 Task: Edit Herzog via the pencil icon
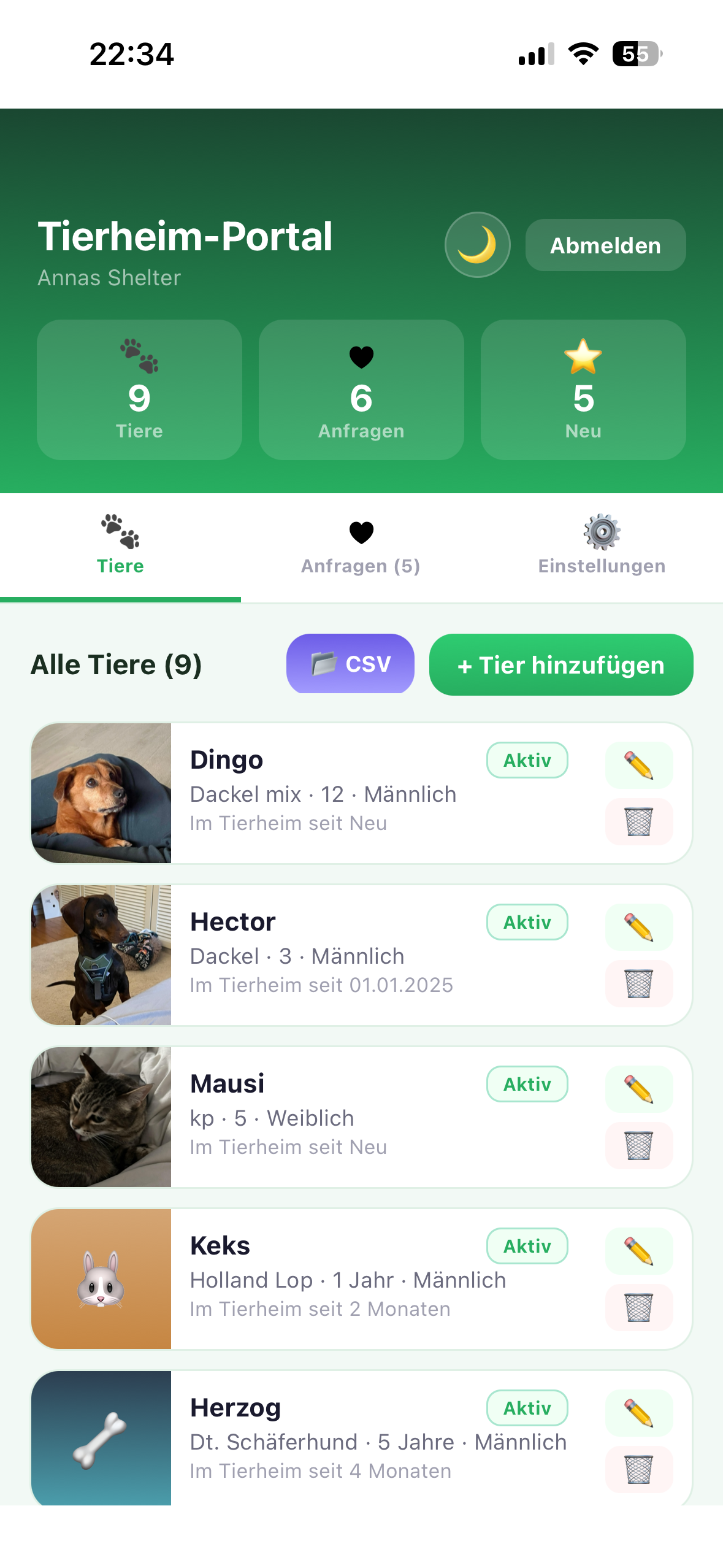tap(638, 1413)
